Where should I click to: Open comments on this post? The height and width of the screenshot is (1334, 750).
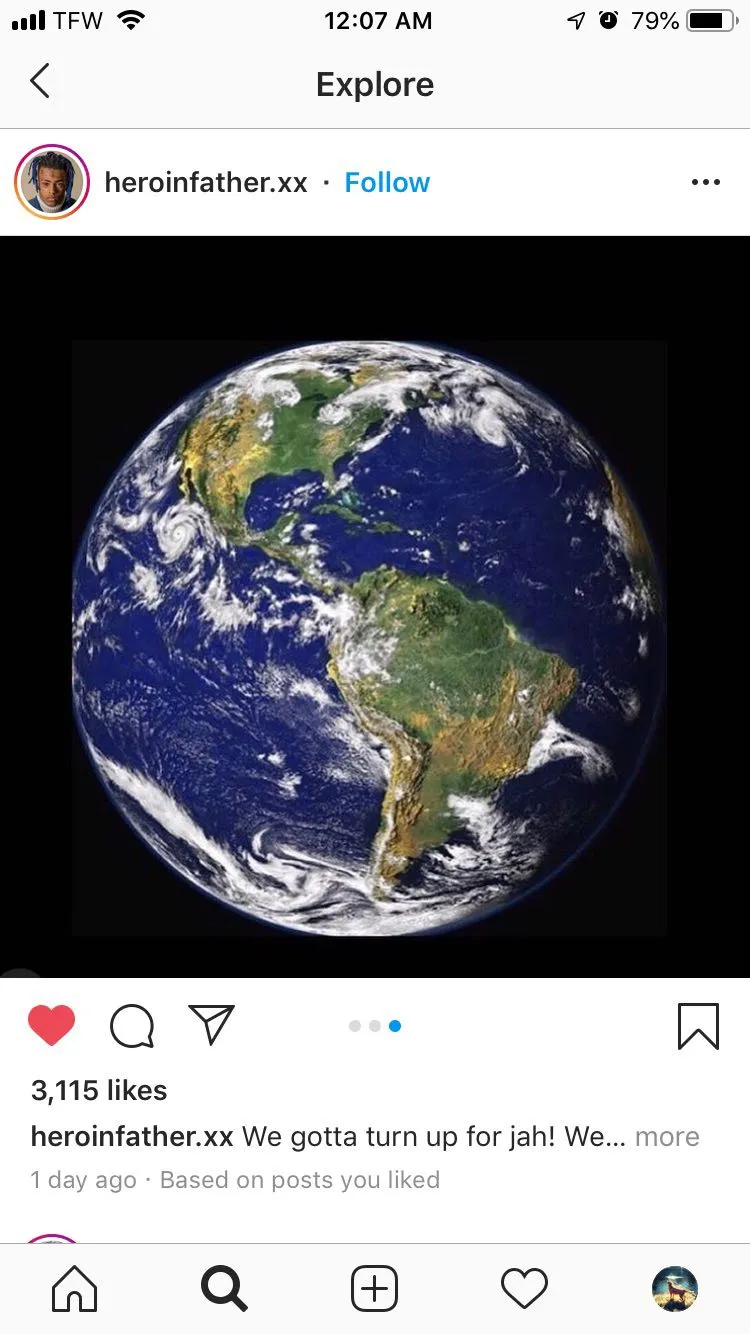[x=132, y=1026]
